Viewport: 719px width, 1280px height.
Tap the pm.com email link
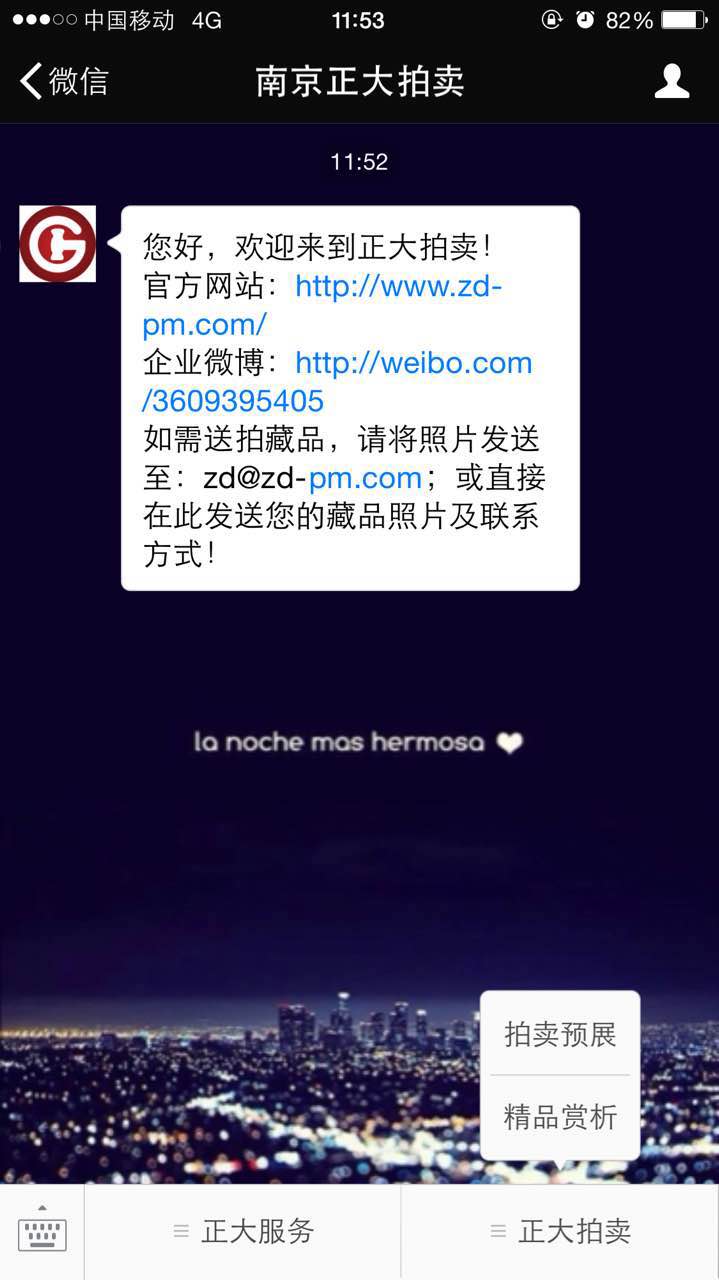(x=364, y=478)
